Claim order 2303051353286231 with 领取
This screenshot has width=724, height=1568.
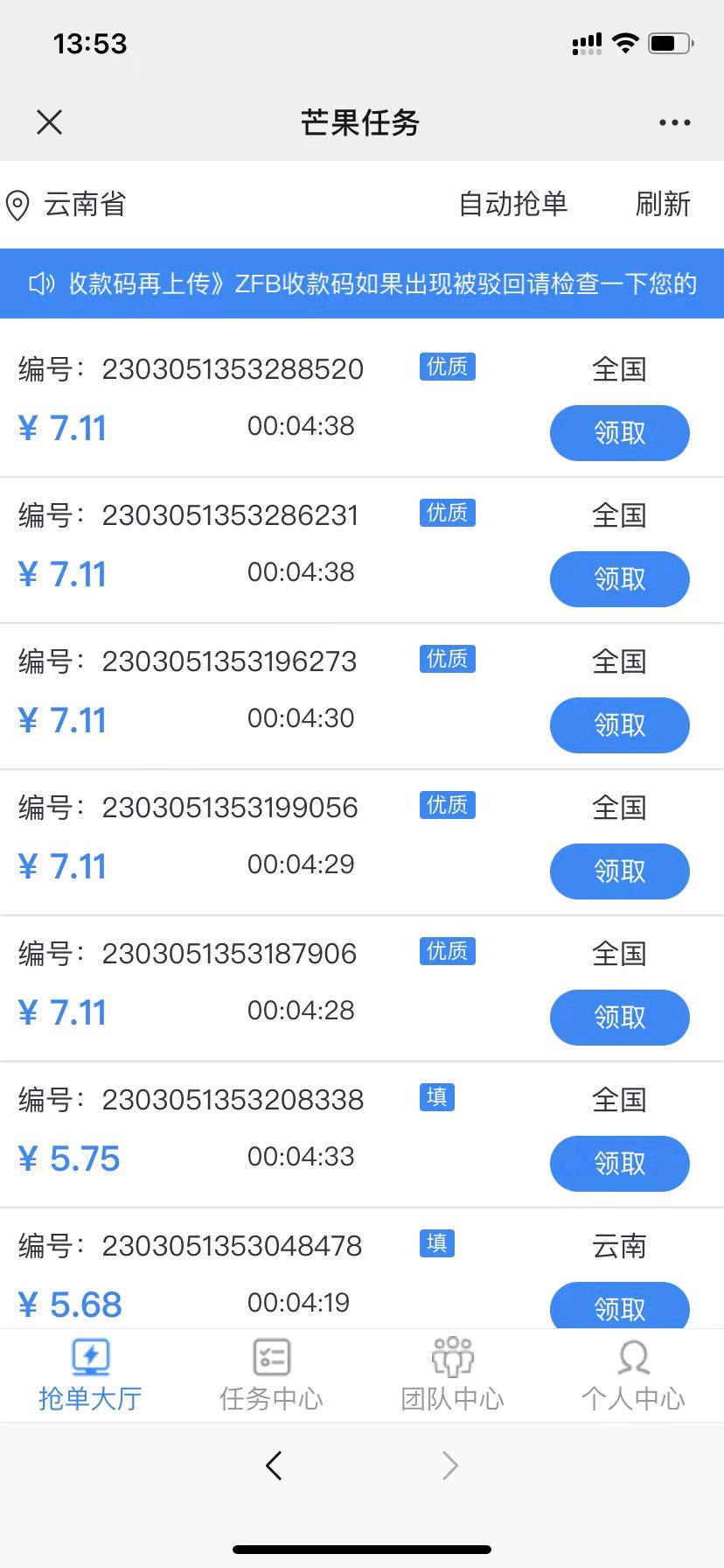(619, 579)
